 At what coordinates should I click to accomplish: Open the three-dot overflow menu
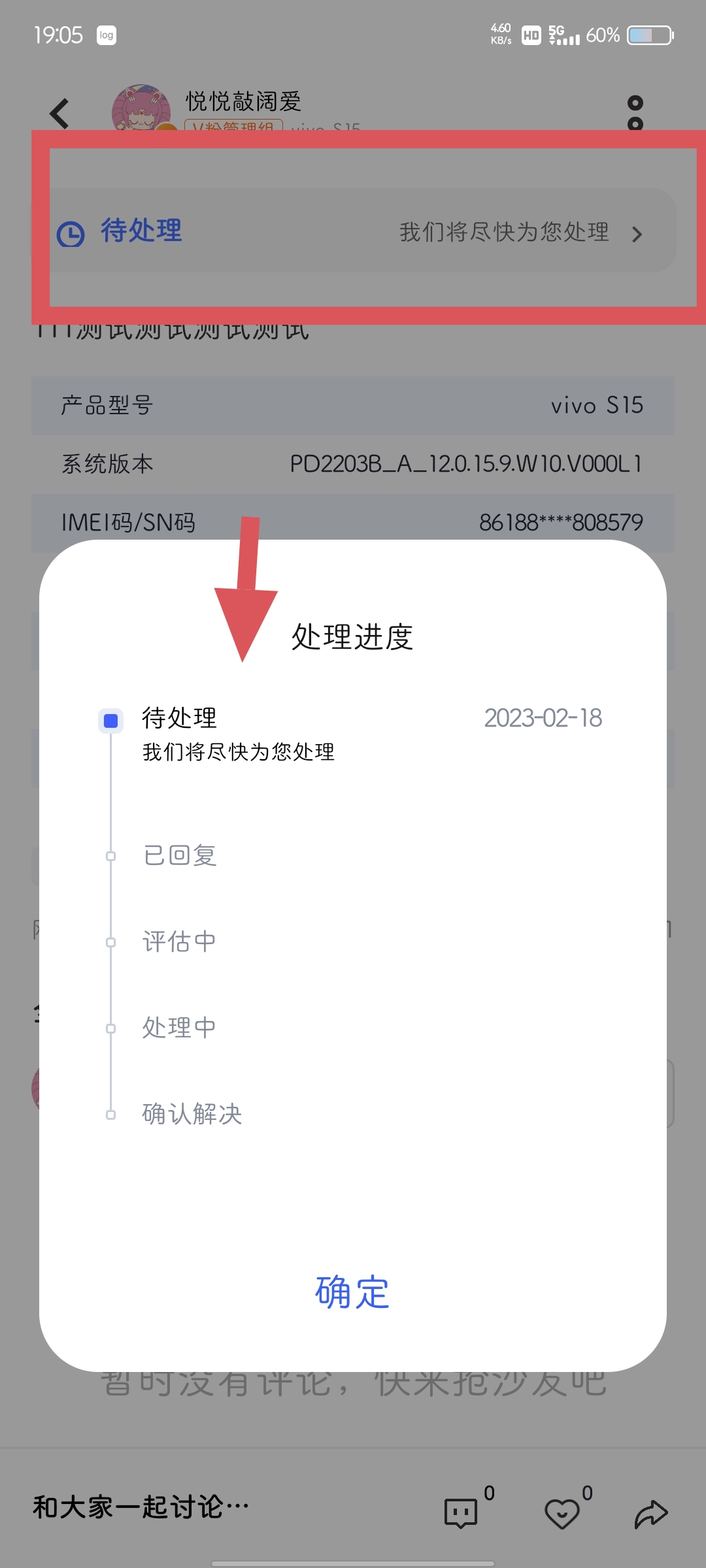tap(635, 113)
